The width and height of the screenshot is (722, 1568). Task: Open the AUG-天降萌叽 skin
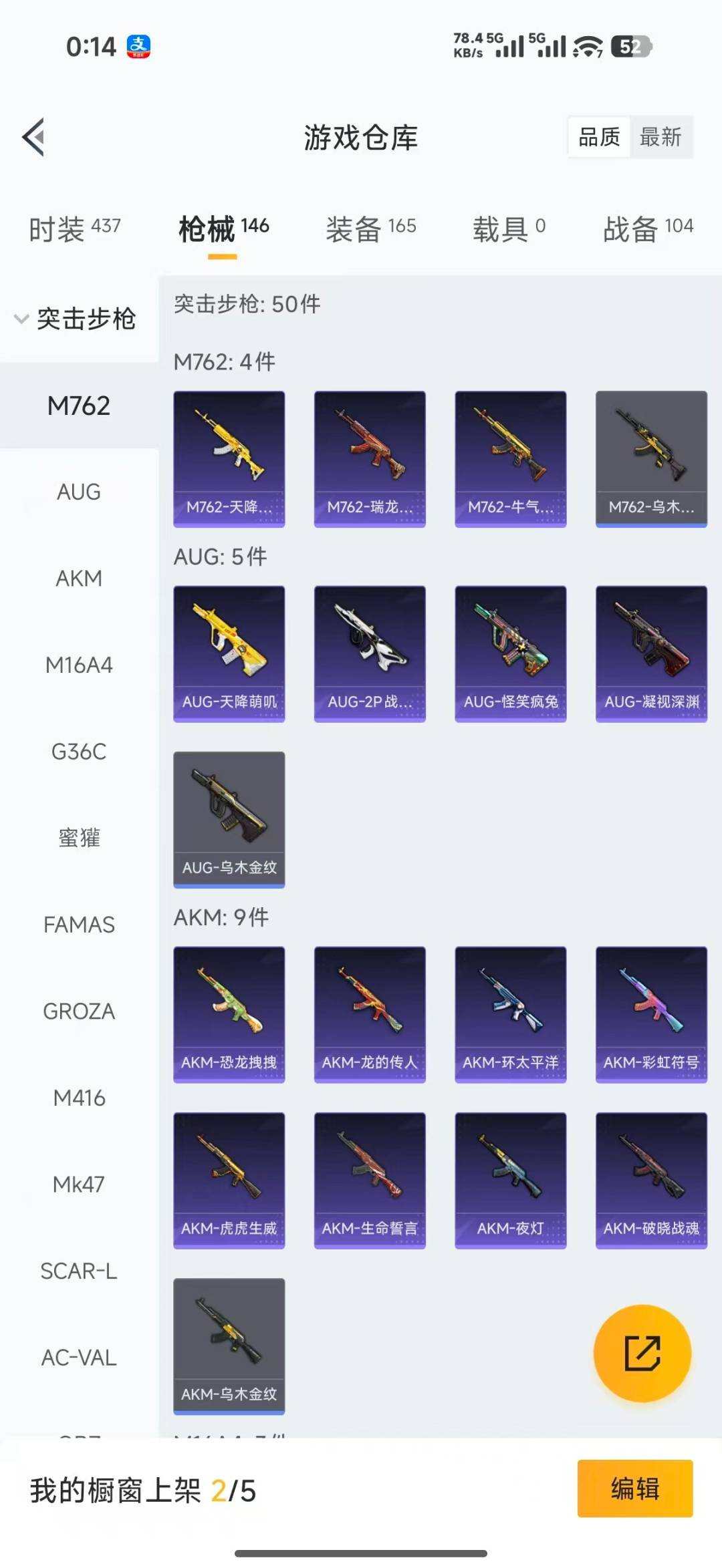pos(229,653)
